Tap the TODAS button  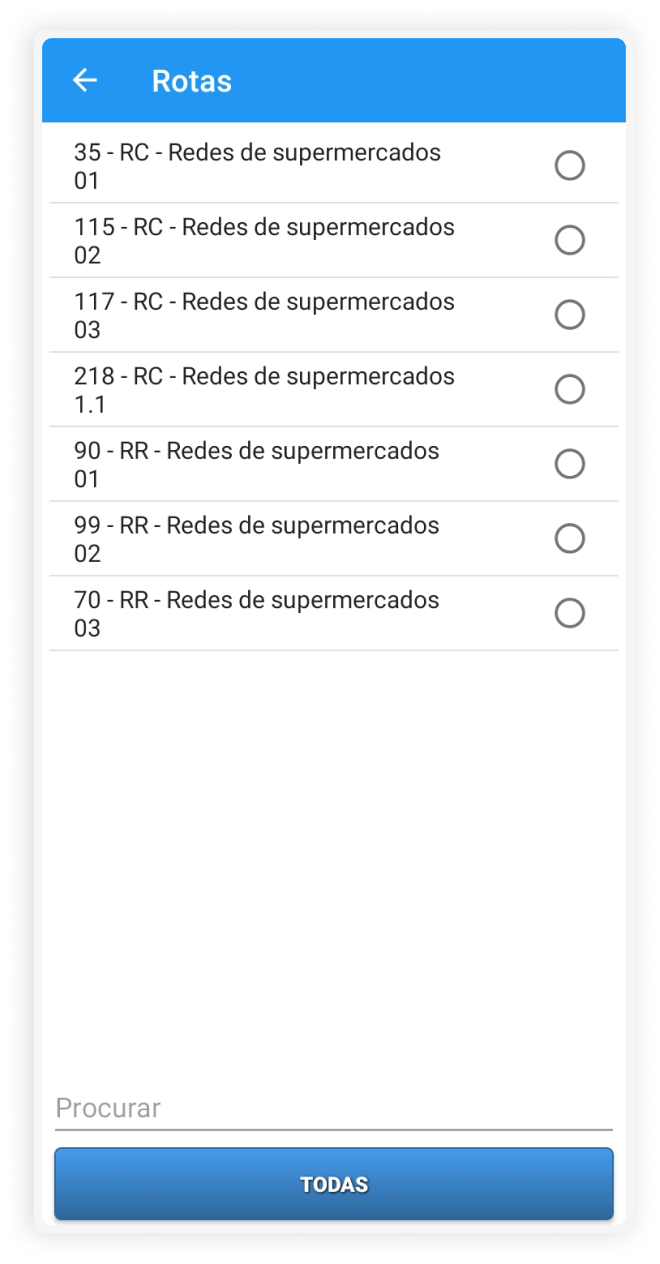click(x=333, y=1185)
